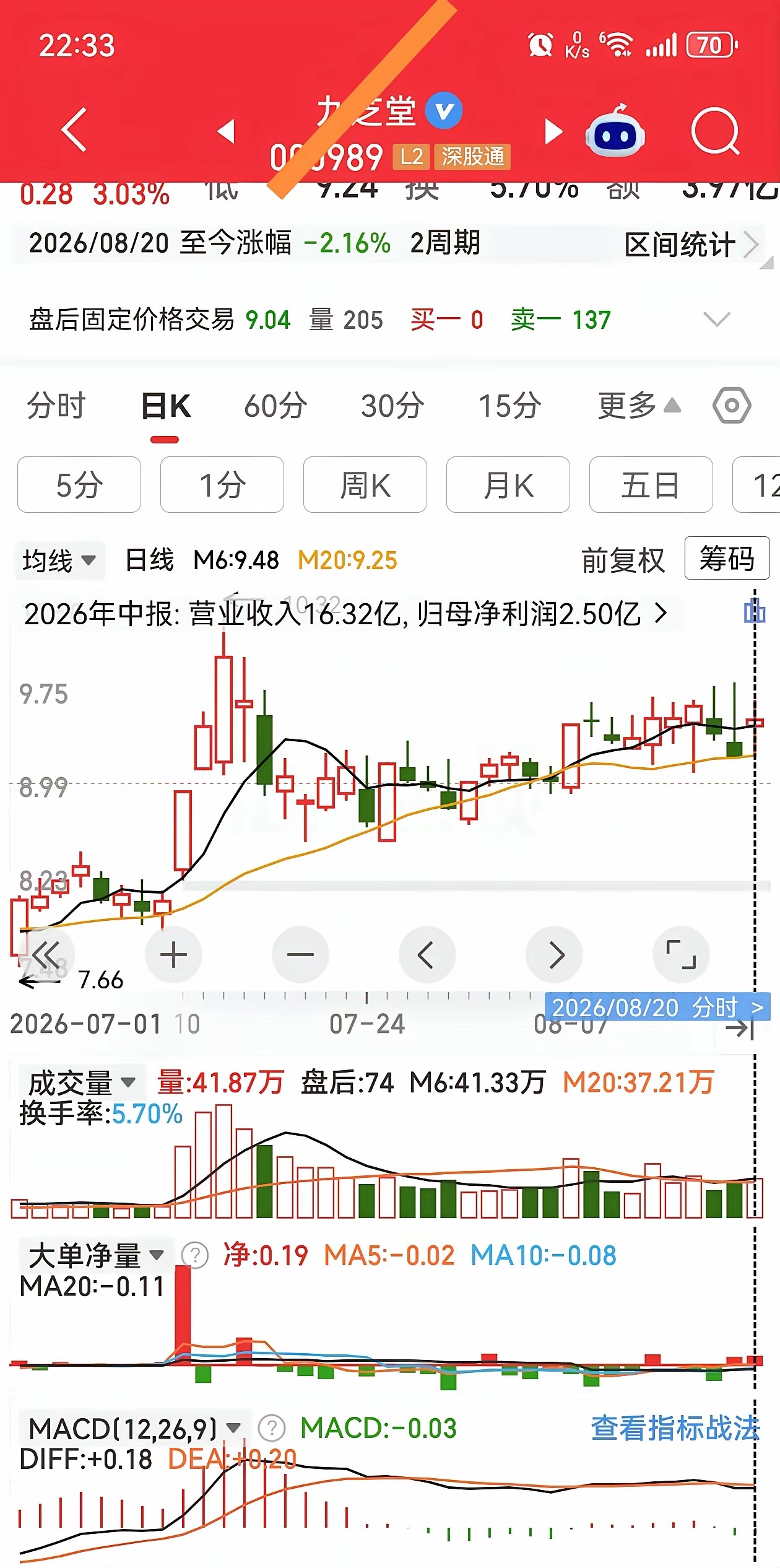Switch to the 分时 chart tab
Image resolution: width=780 pixels, height=1568 pixels.
click(x=56, y=406)
